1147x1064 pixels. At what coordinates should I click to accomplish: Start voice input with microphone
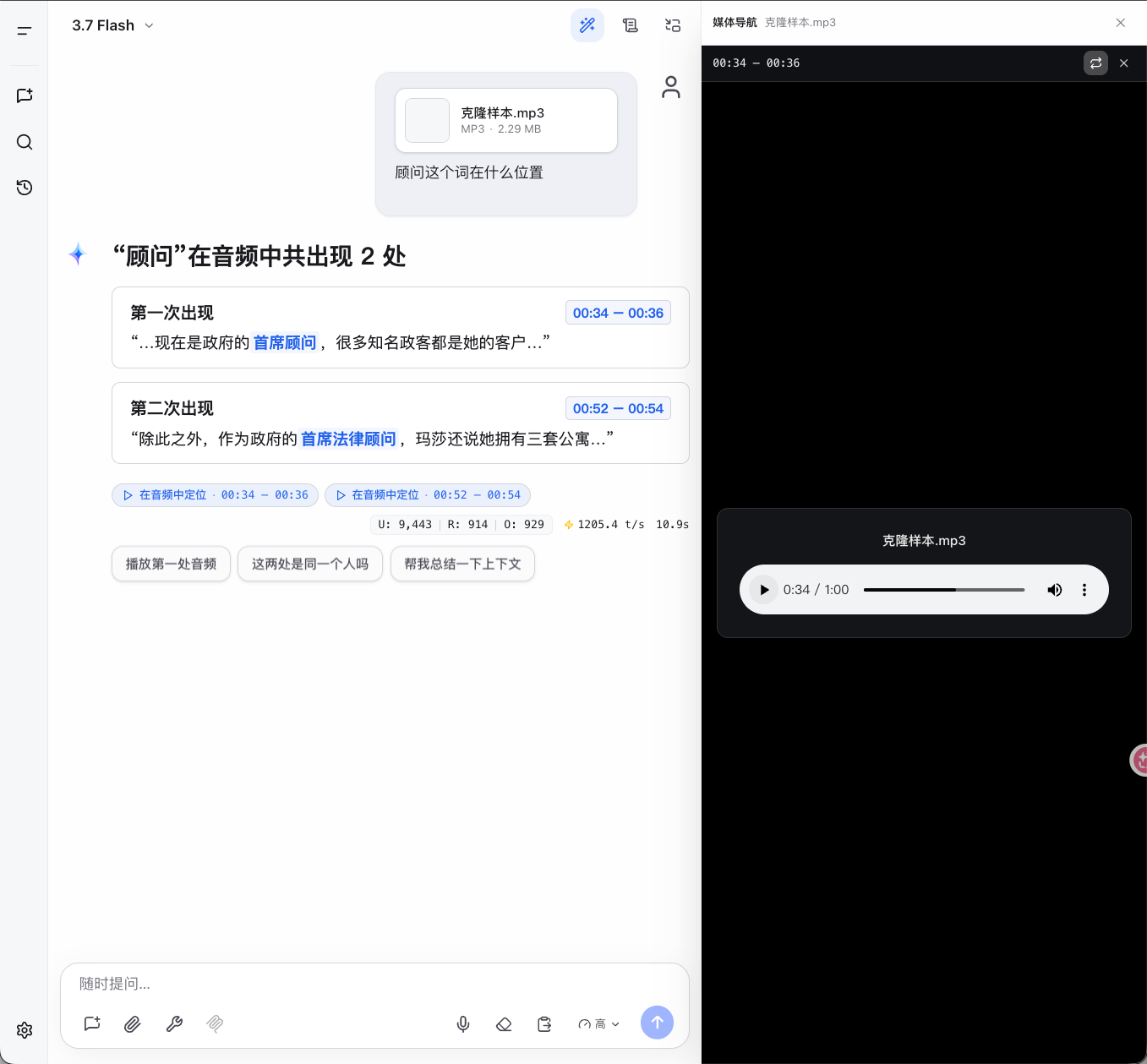tap(463, 1024)
